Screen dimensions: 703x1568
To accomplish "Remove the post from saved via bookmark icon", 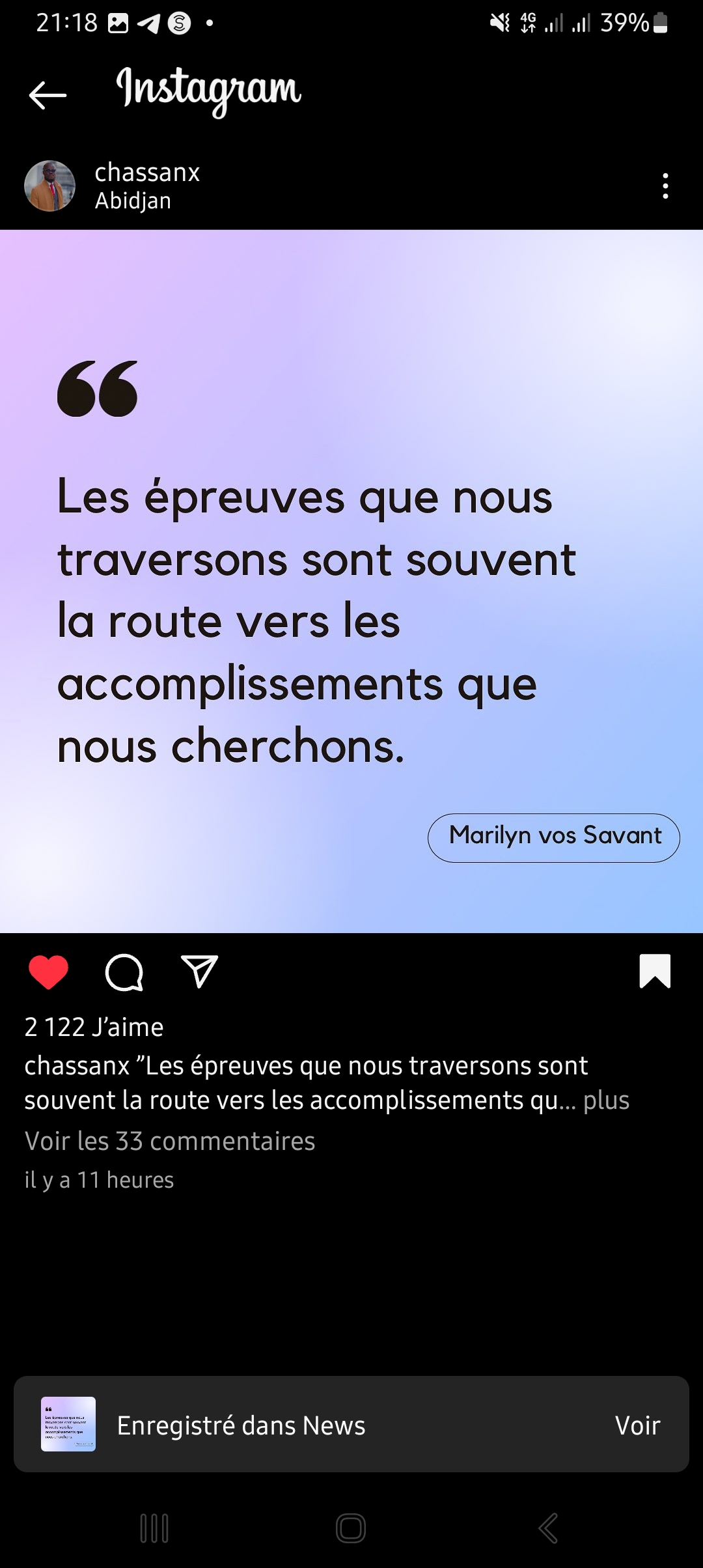I will pos(655,972).
